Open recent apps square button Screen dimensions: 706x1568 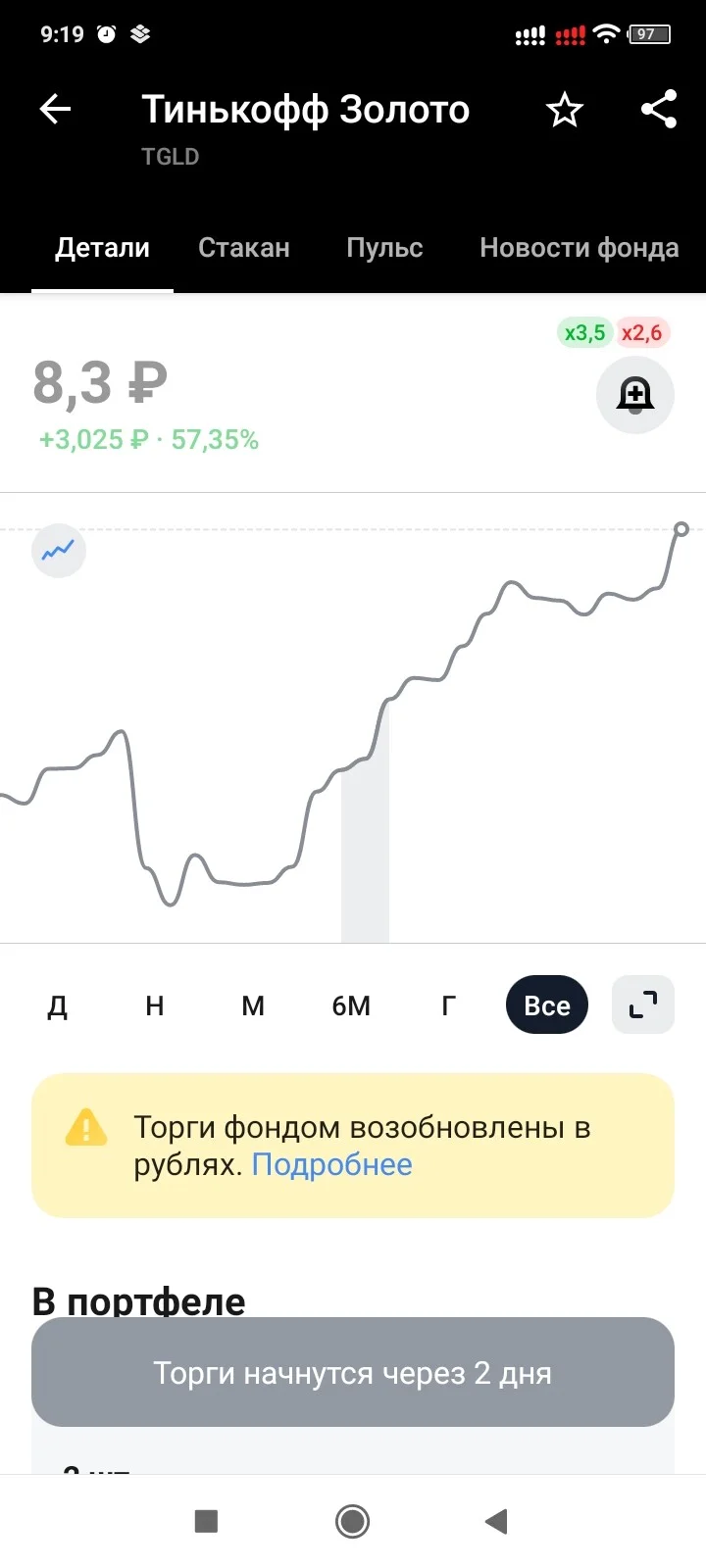tap(206, 1521)
